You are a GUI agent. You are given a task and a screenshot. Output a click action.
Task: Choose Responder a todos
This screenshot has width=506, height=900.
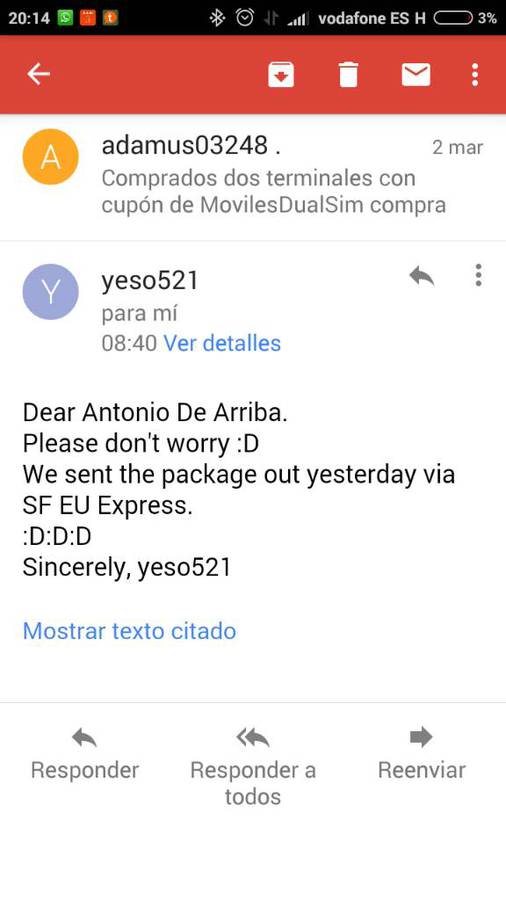click(x=253, y=768)
